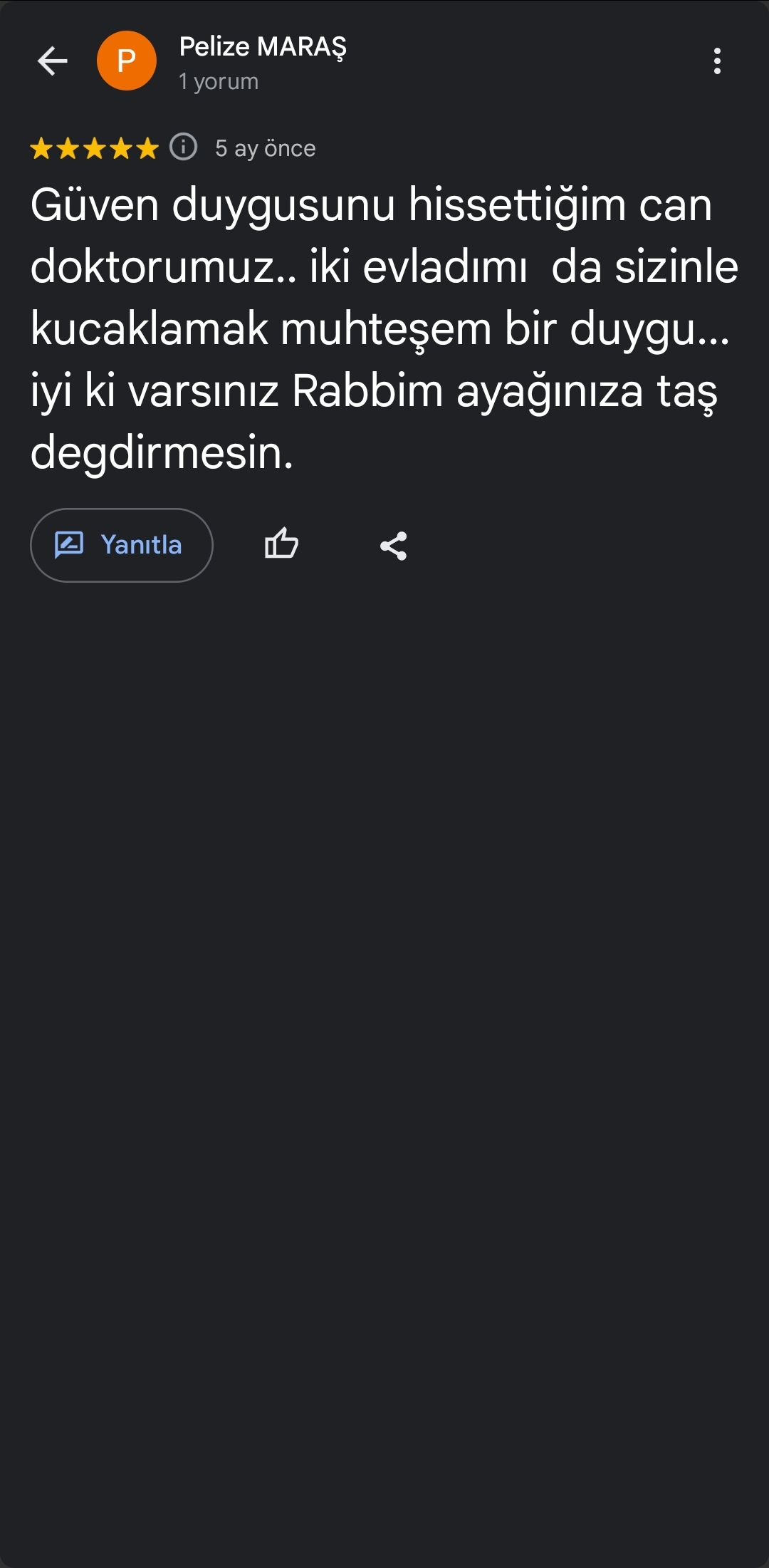Tap the info icon beside the stars
Screen dimensions: 769x1568
[x=184, y=147]
